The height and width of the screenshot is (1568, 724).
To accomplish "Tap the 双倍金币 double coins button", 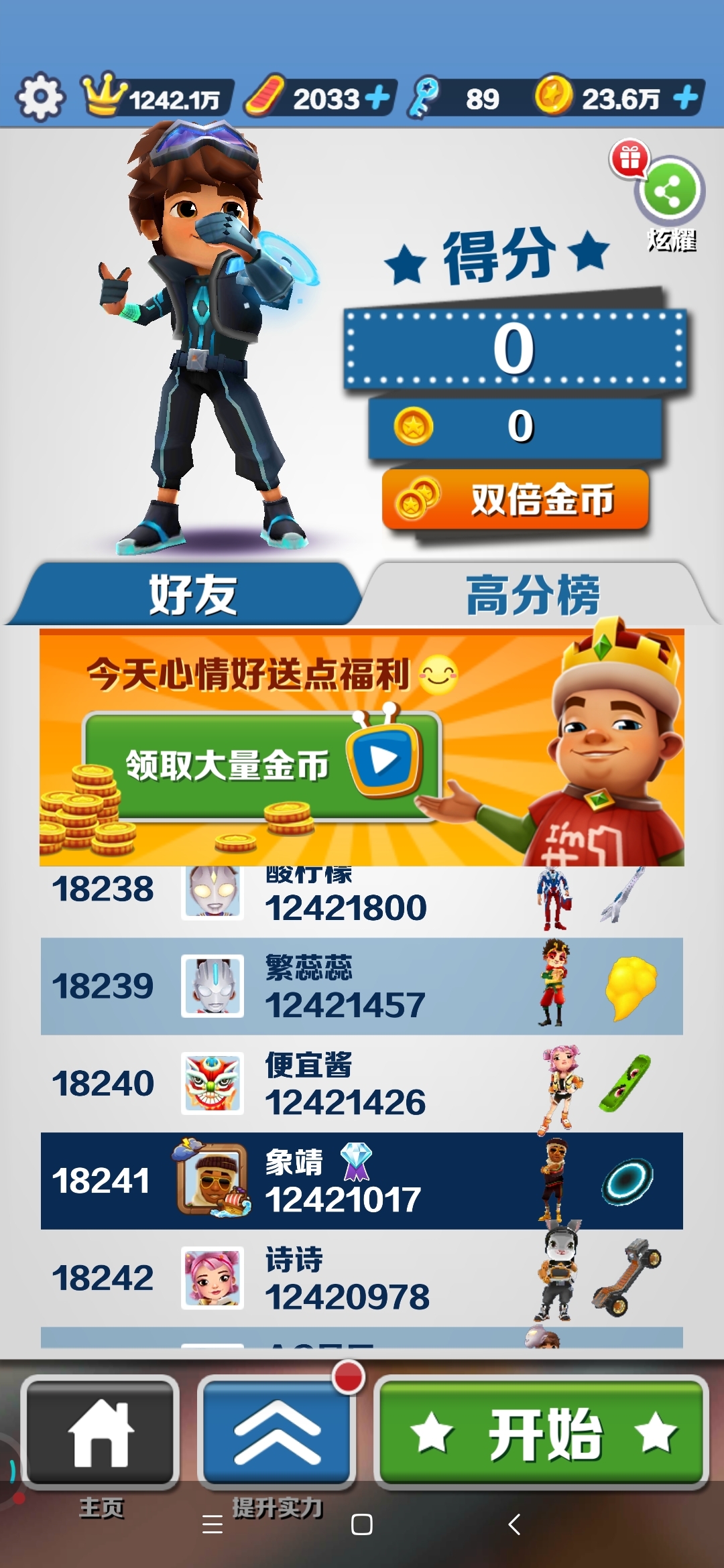I will click(x=515, y=500).
